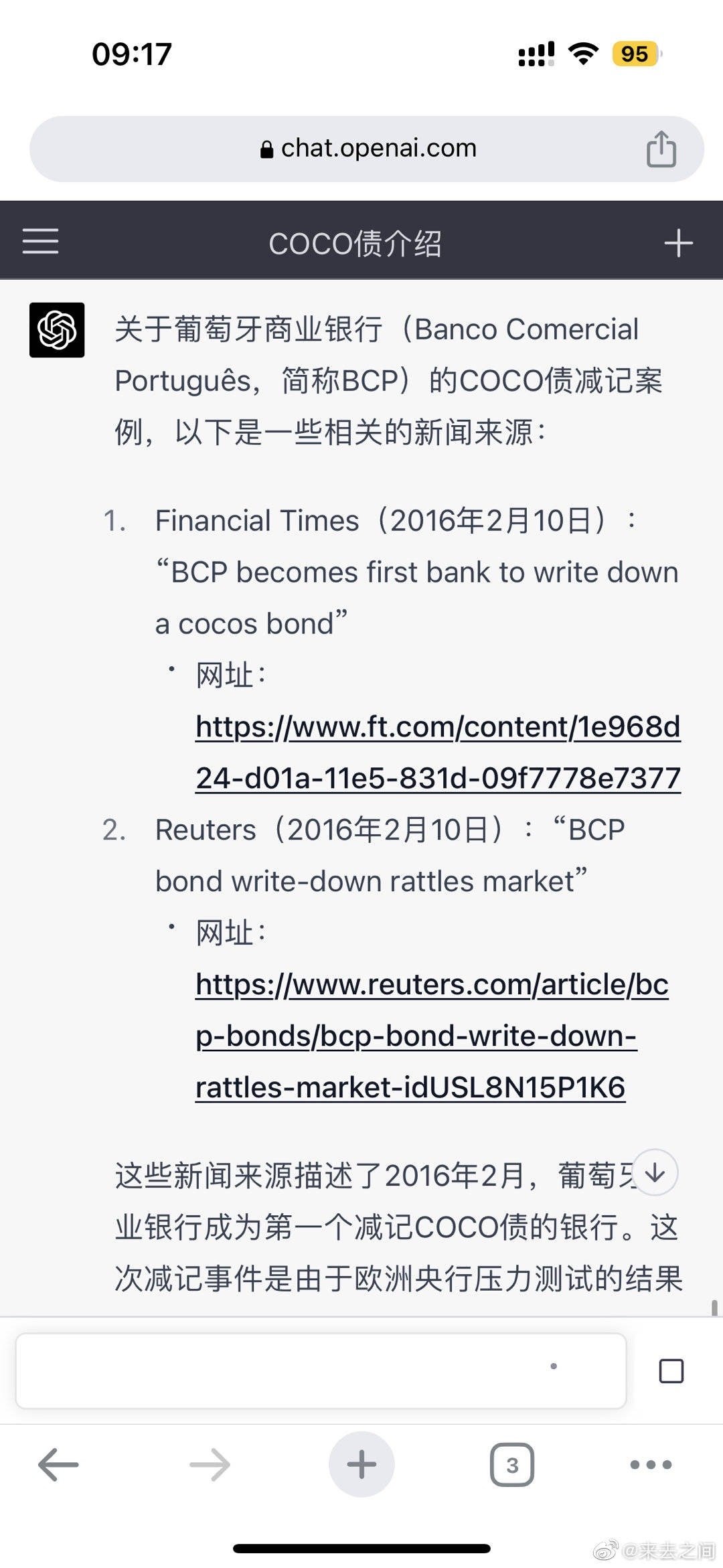Open the sidebar hamburger menu
This screenshot has width=723, height=1568.
[x=40, y=241]
